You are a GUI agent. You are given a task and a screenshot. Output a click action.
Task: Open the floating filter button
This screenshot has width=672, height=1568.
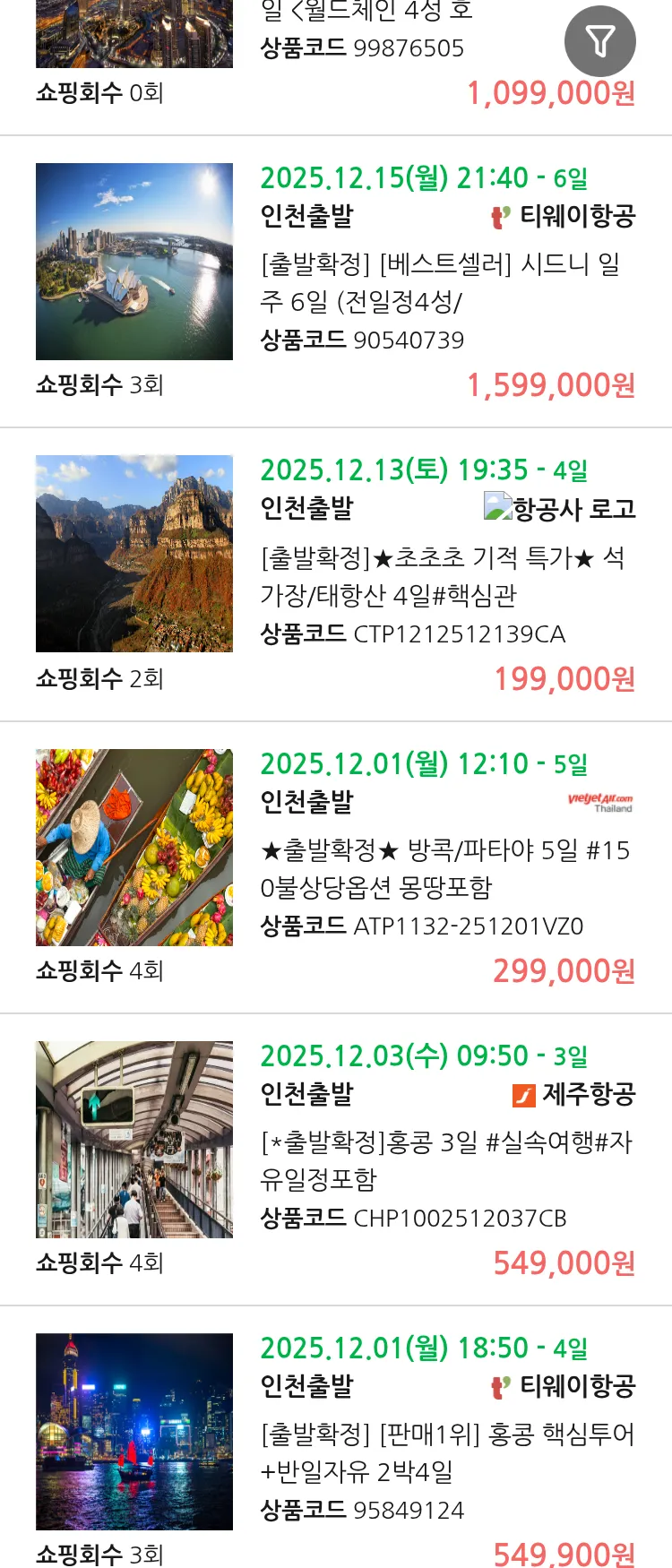click(599, 41)
